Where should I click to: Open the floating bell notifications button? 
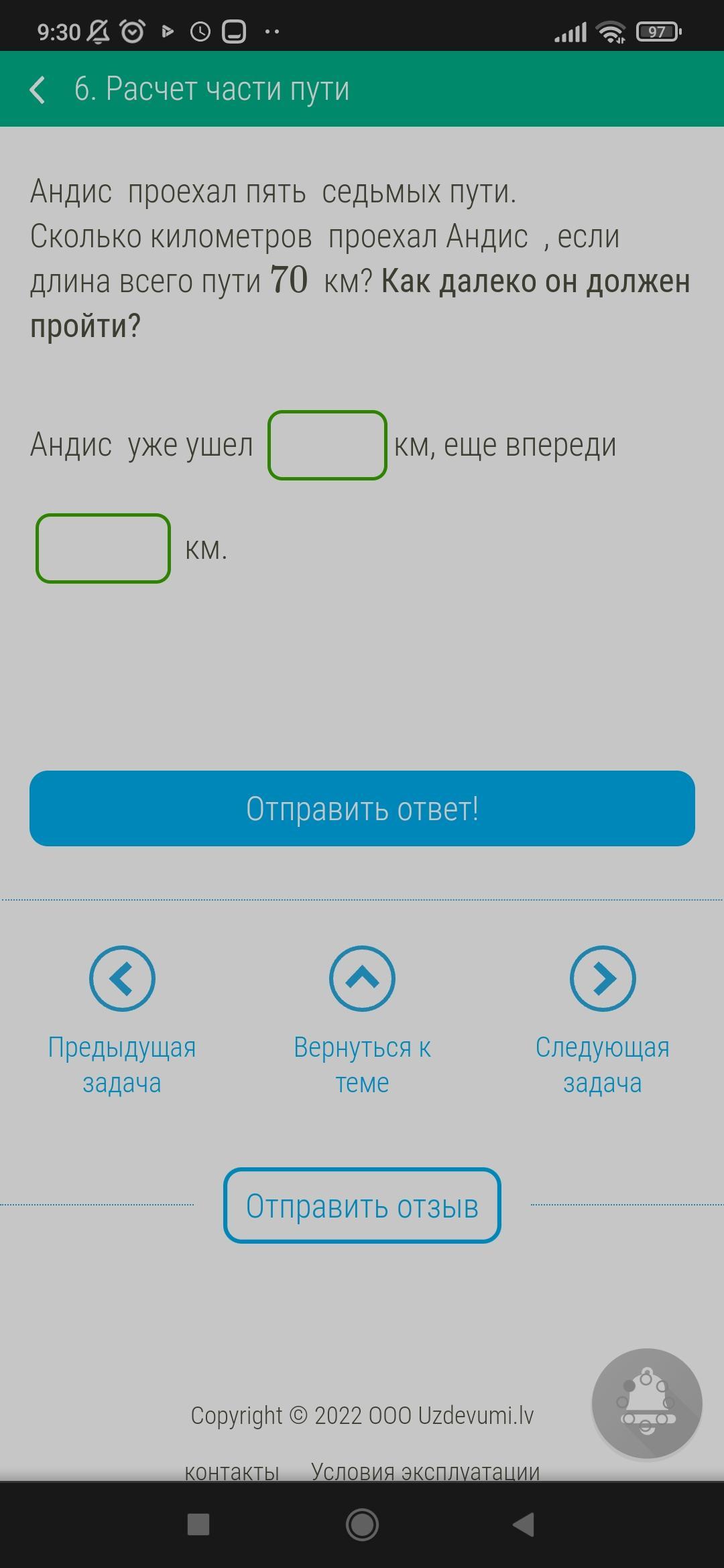(647, 1403)
